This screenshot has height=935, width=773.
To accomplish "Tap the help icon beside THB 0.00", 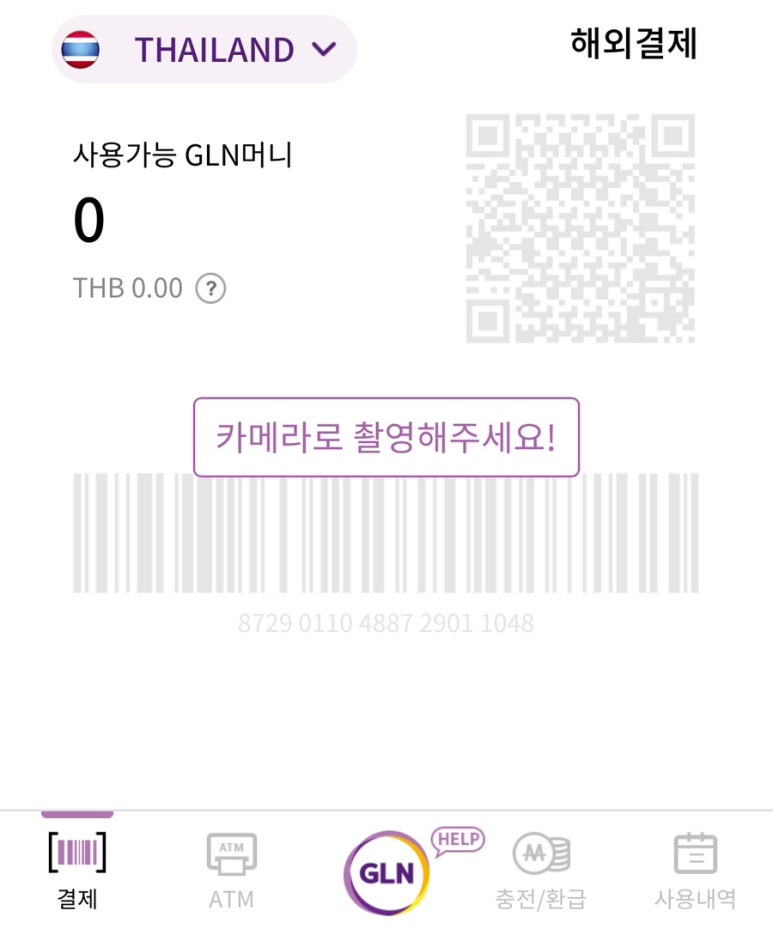I will (x=210, y=289).
